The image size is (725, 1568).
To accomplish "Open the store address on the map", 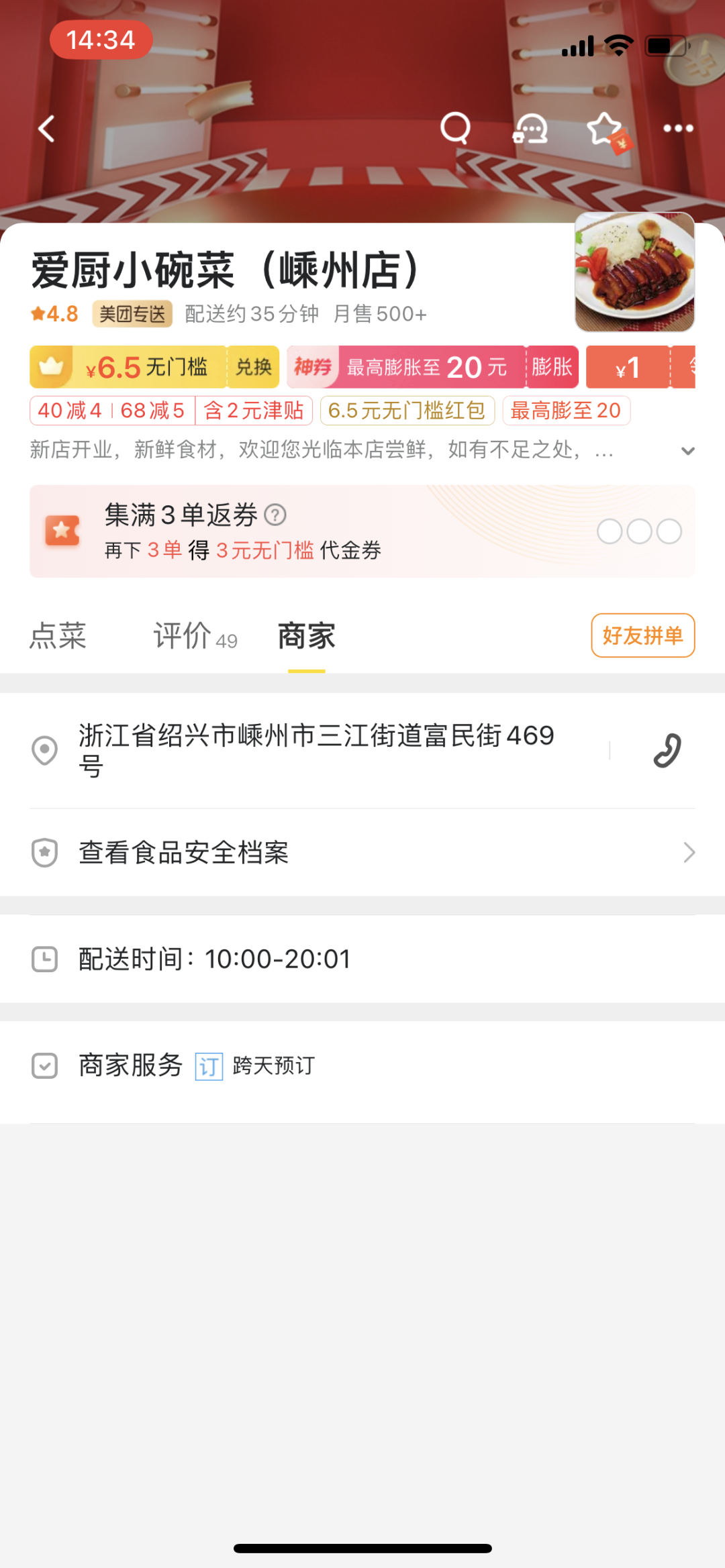I will pos(316,750).
